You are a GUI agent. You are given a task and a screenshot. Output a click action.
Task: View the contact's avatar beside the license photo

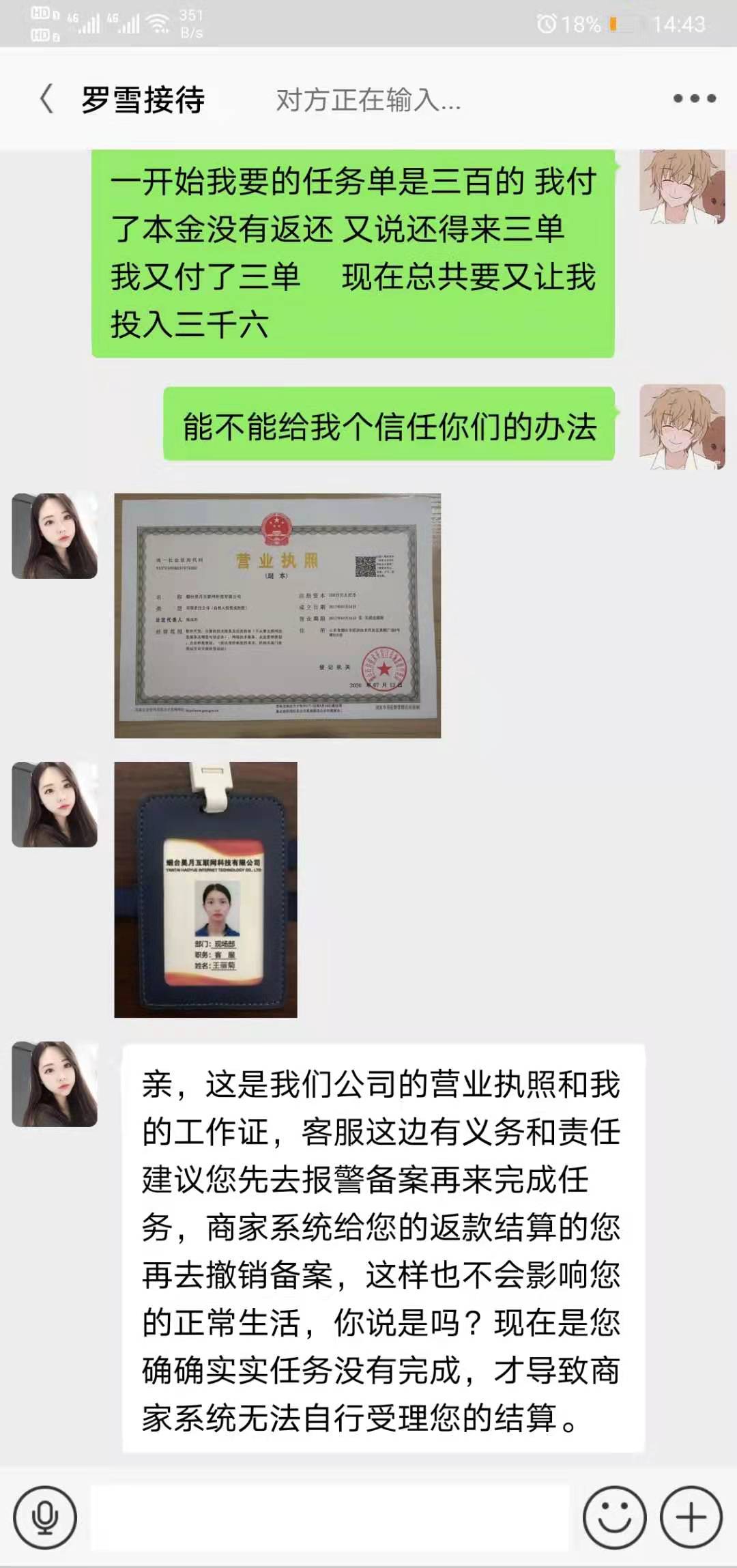(x=55, y=536)
